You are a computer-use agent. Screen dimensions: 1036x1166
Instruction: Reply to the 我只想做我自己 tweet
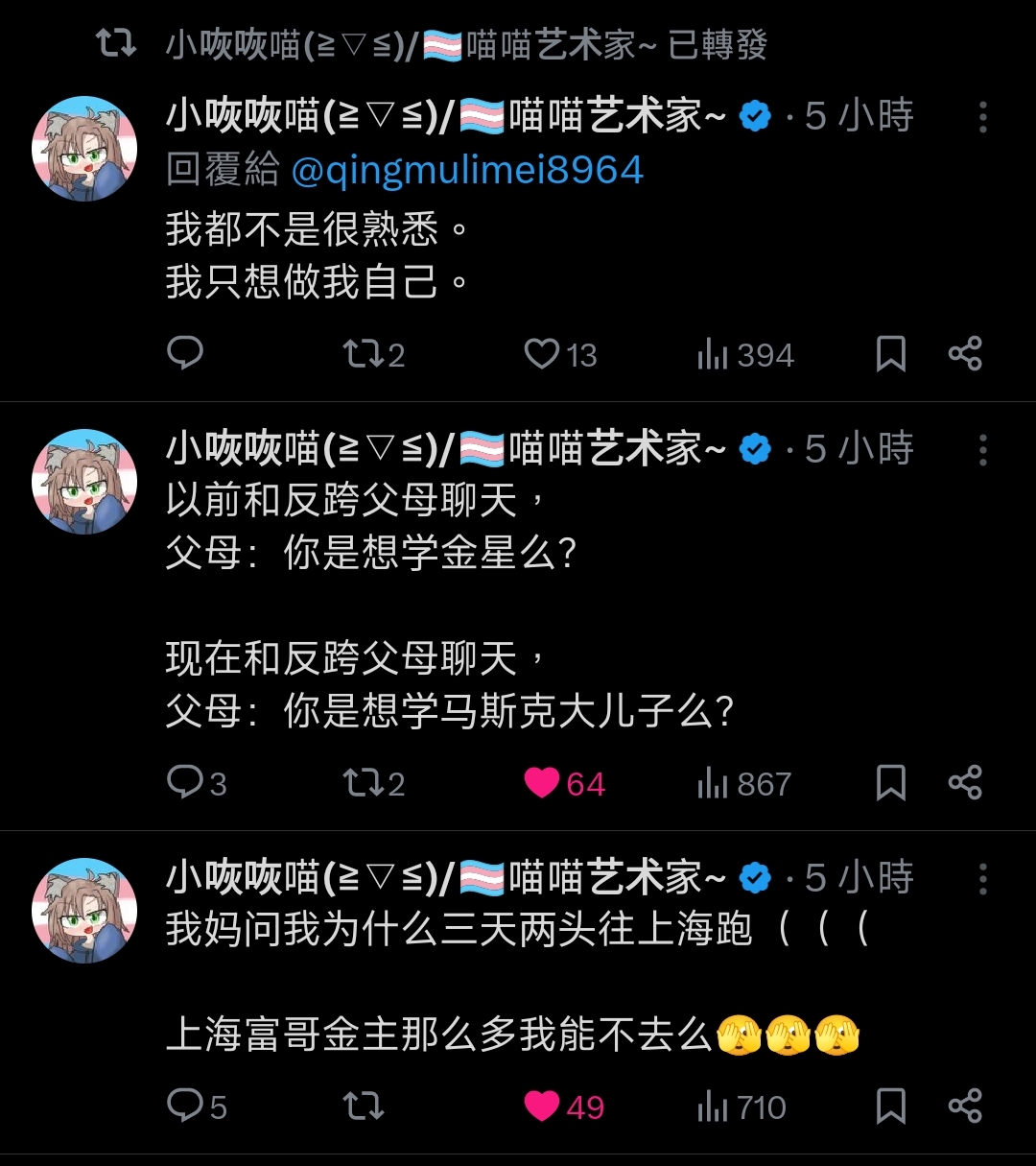tap(185, 354)
